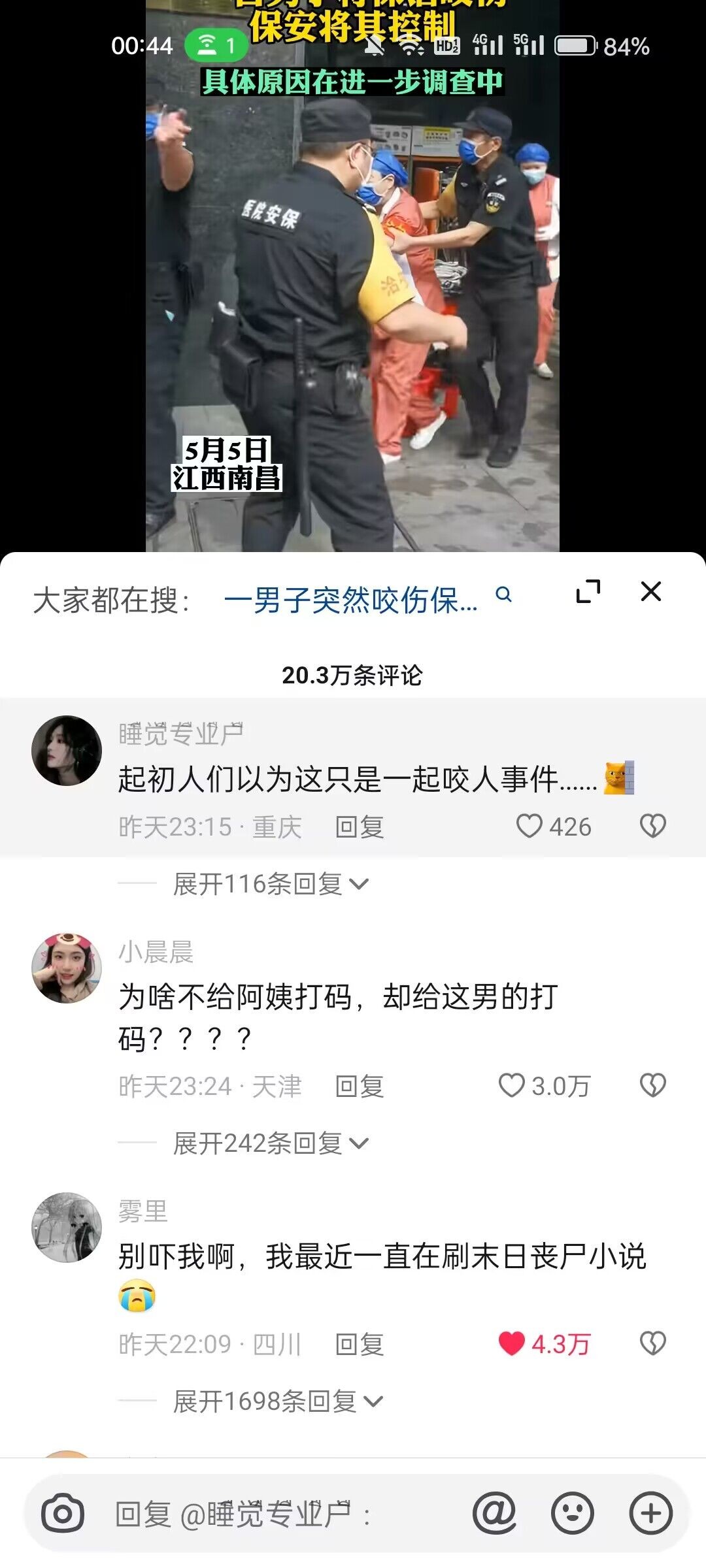
Task: Open 小晨晨's profile avatar
Action: (67, 968)
